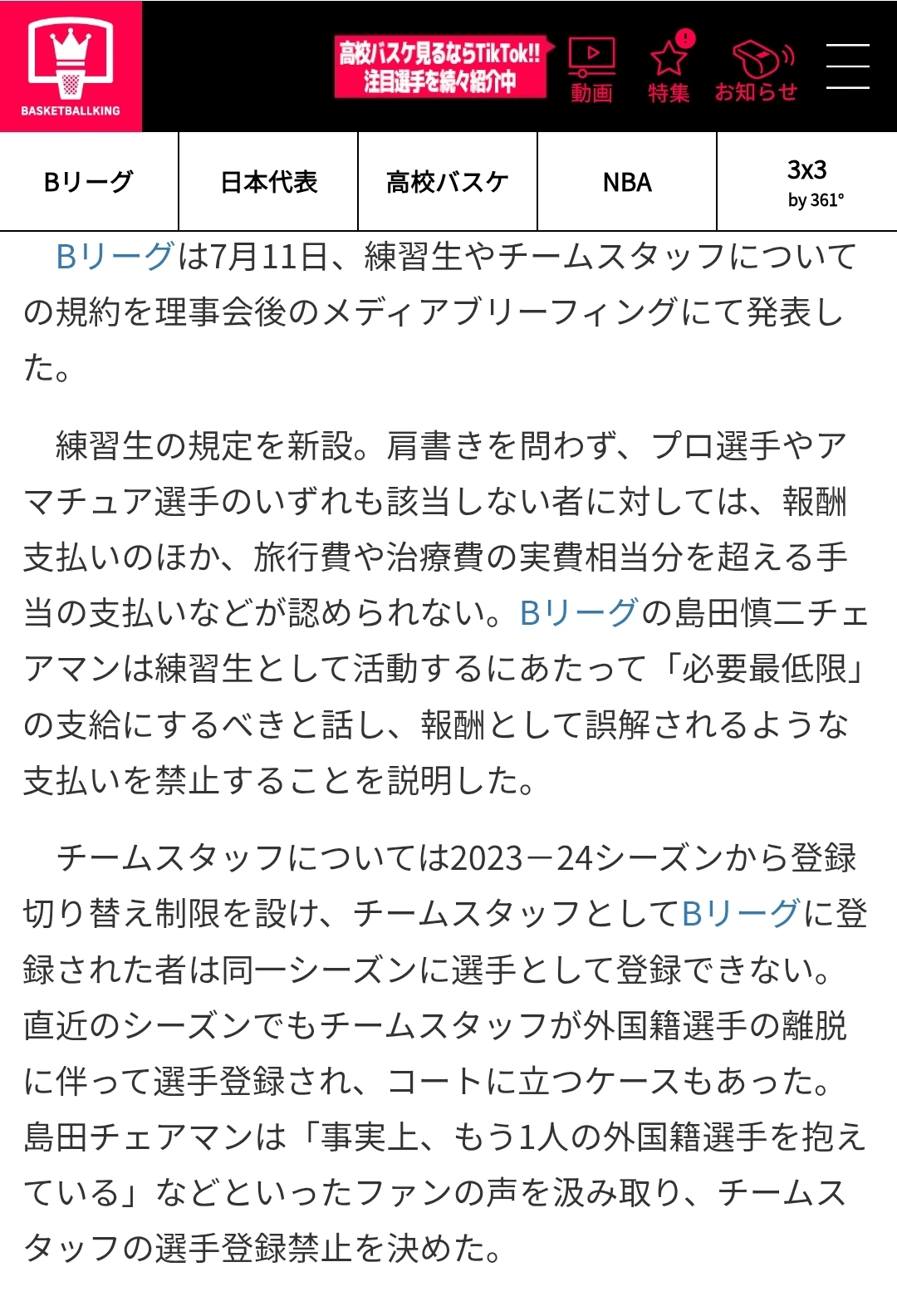897x1316 pixels.
Task: Follow the Bリーグ link before は7月11日
Action: click(x=115, y=256)
